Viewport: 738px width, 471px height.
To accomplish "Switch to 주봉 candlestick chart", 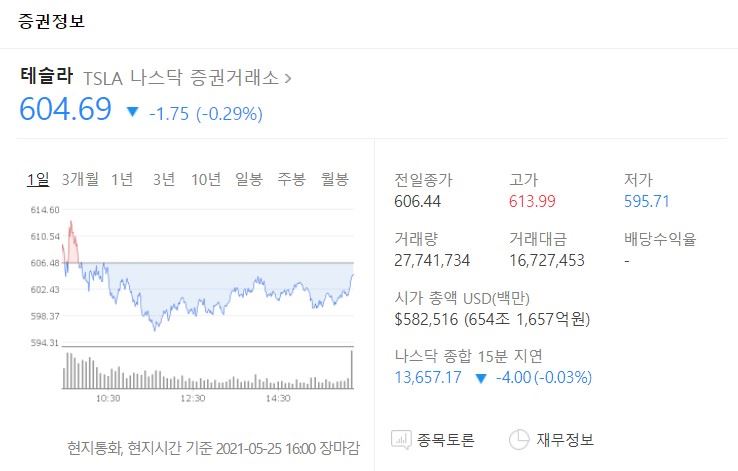I will pos(291,179).
